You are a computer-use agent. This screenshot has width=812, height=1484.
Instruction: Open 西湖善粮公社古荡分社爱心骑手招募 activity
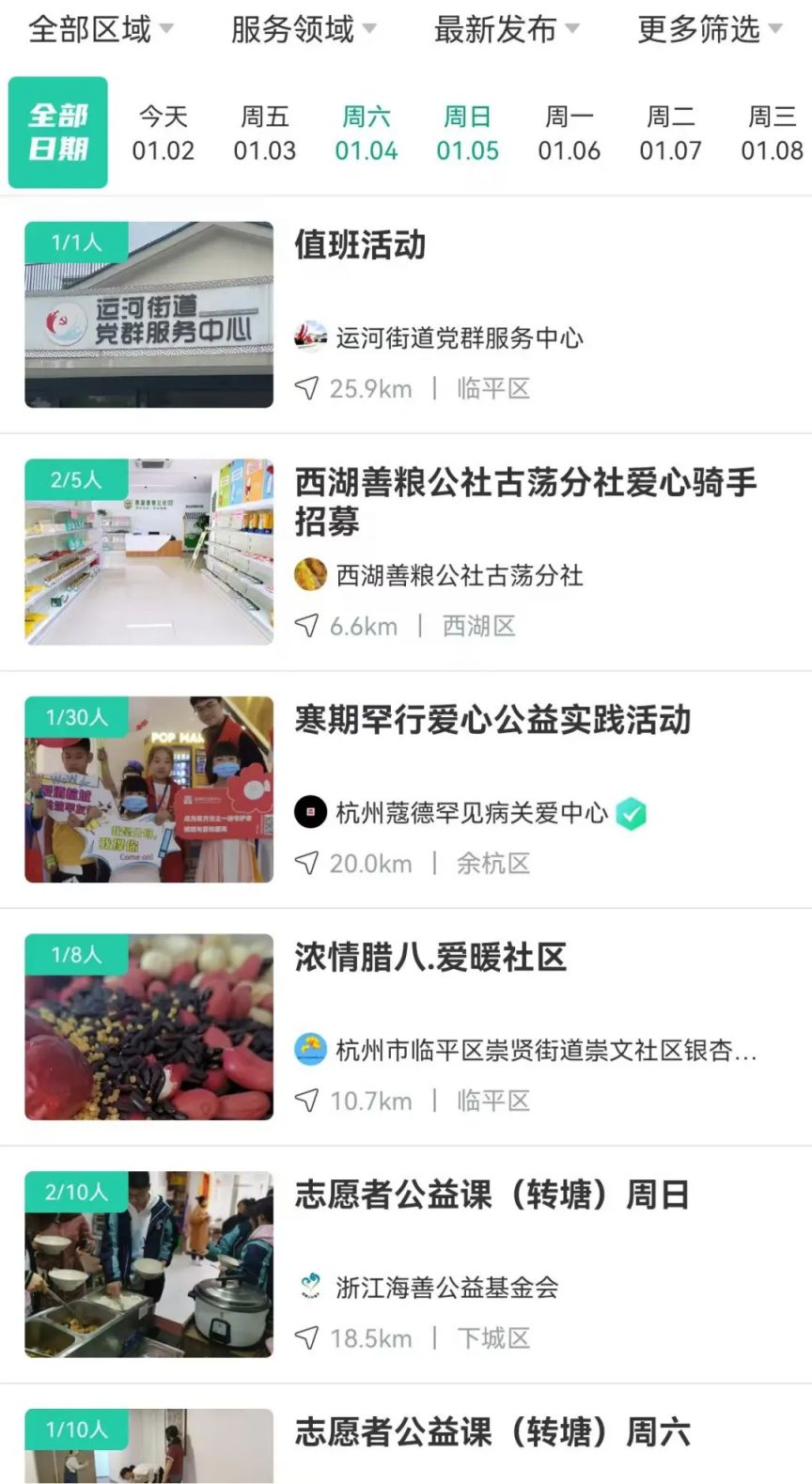pyautogui.click(x=524, y=501)
